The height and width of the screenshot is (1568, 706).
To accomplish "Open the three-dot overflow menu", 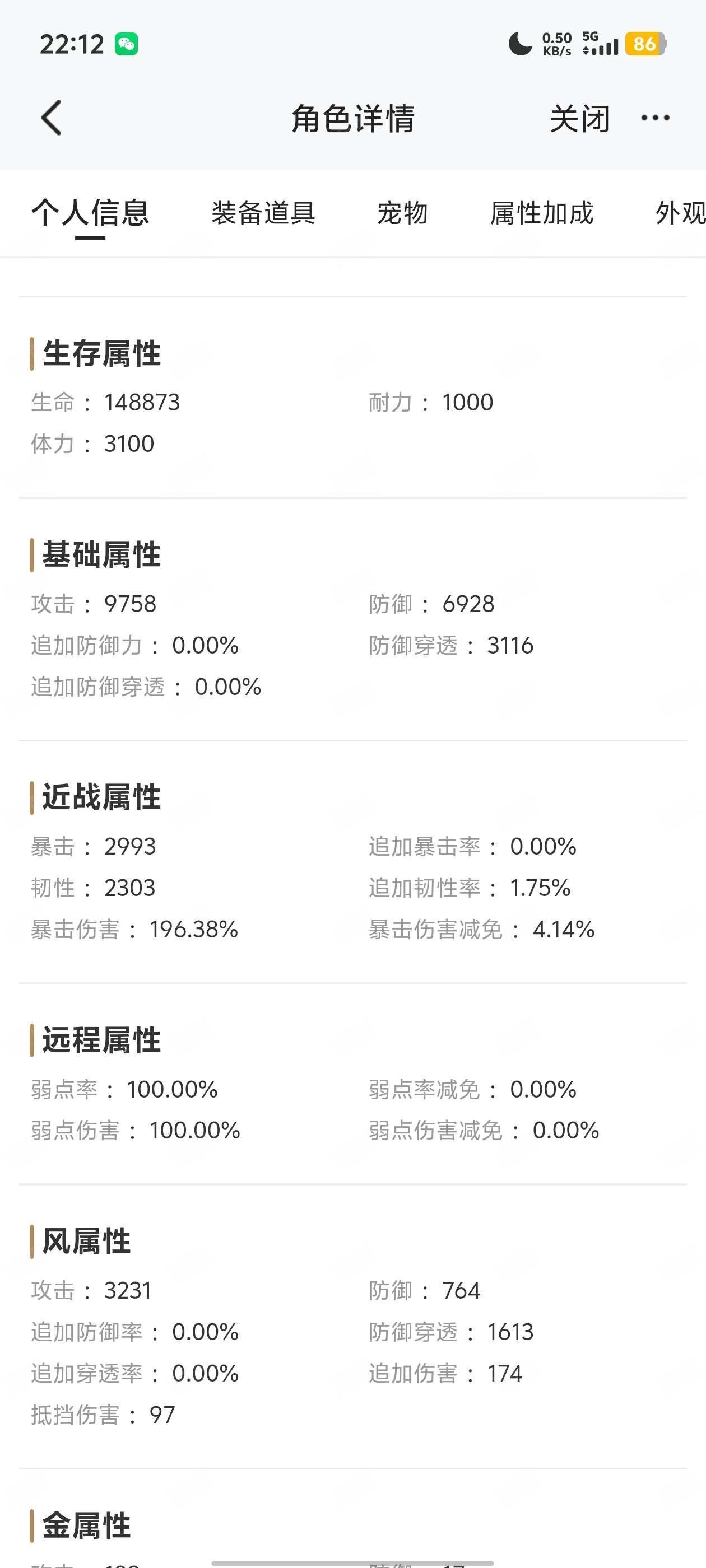I will click(x=656, y=118).
